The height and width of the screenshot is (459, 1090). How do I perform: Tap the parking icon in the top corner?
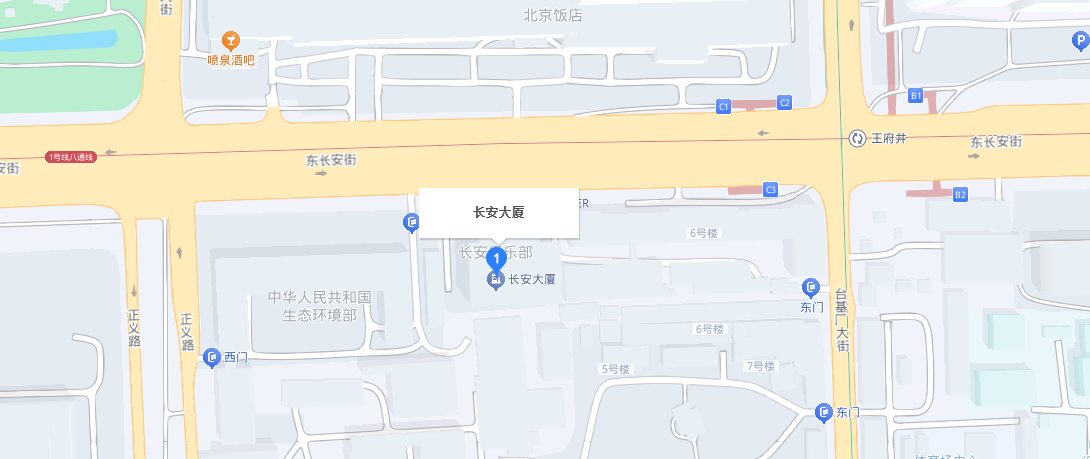1081,41
